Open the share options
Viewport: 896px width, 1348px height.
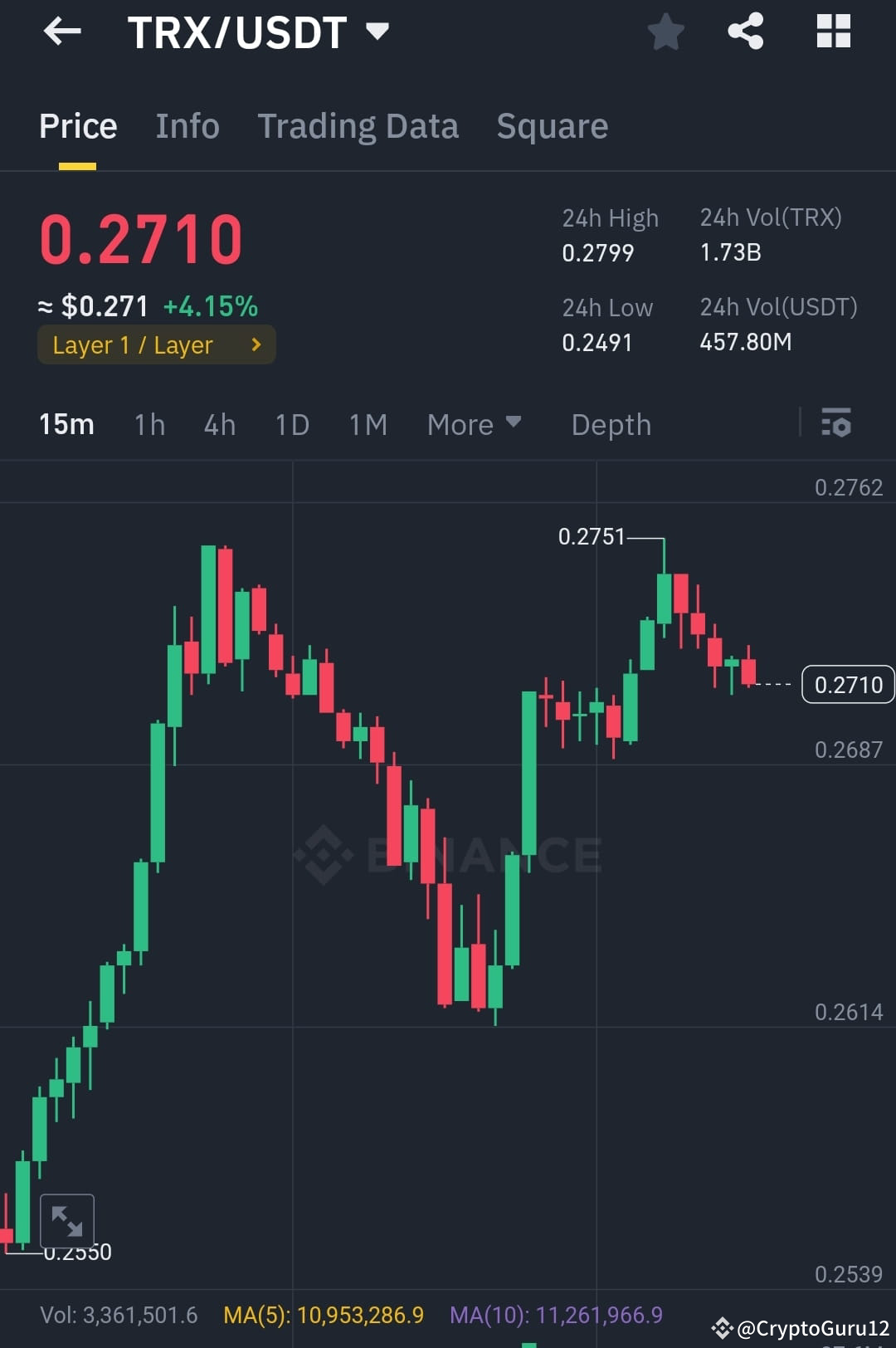(x=745, y=32)
